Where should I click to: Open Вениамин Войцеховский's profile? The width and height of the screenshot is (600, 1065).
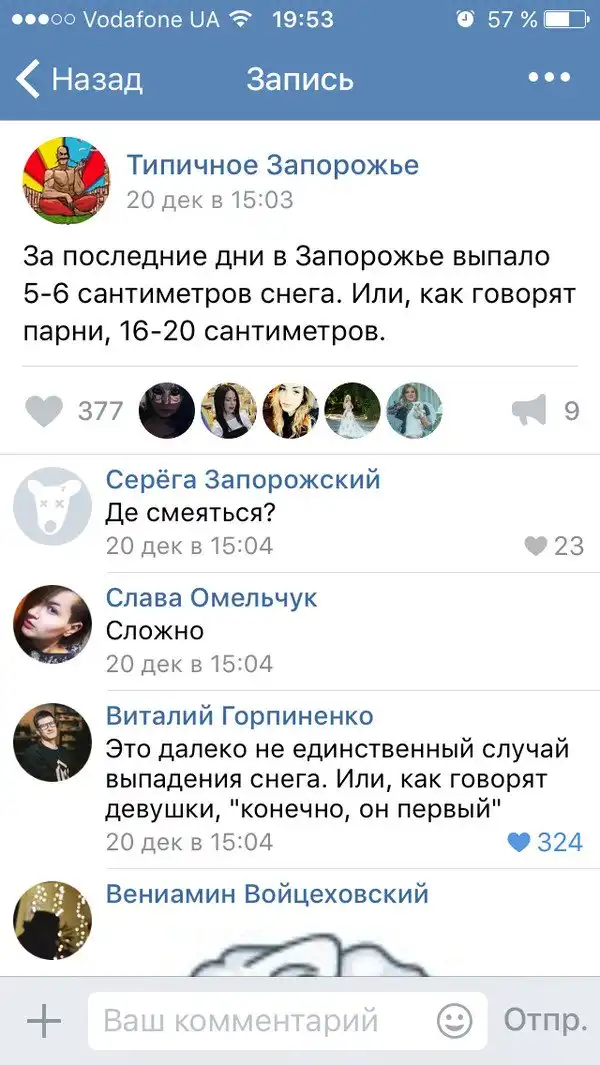tap(267, 894)
